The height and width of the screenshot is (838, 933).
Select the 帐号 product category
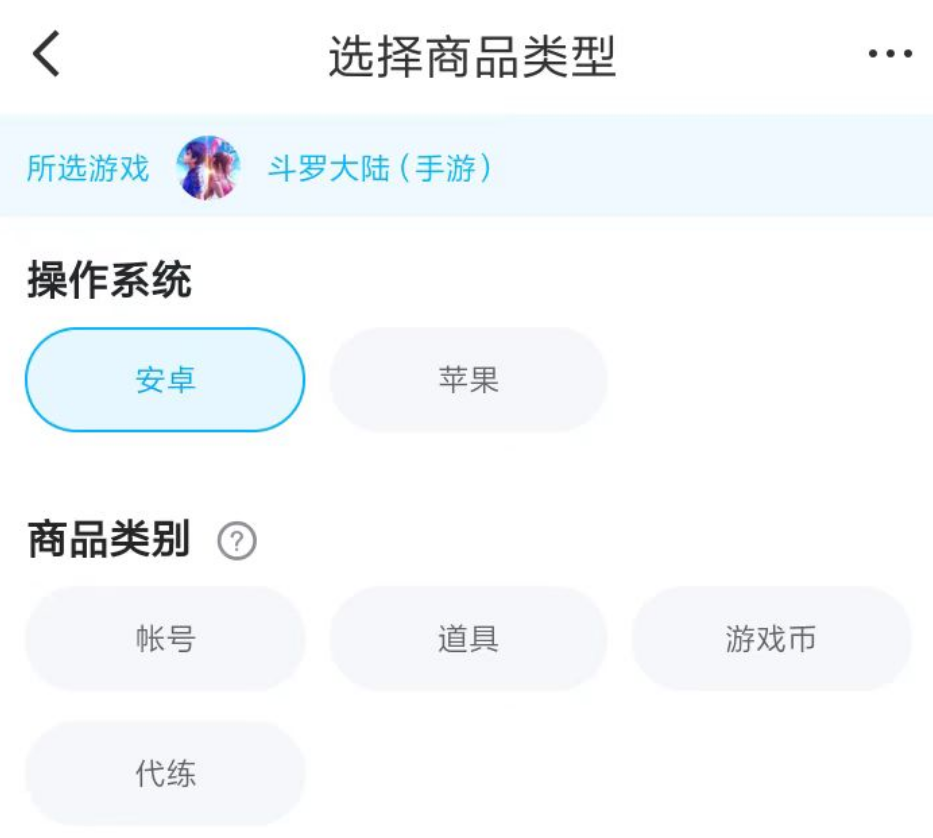coord(165,639)
